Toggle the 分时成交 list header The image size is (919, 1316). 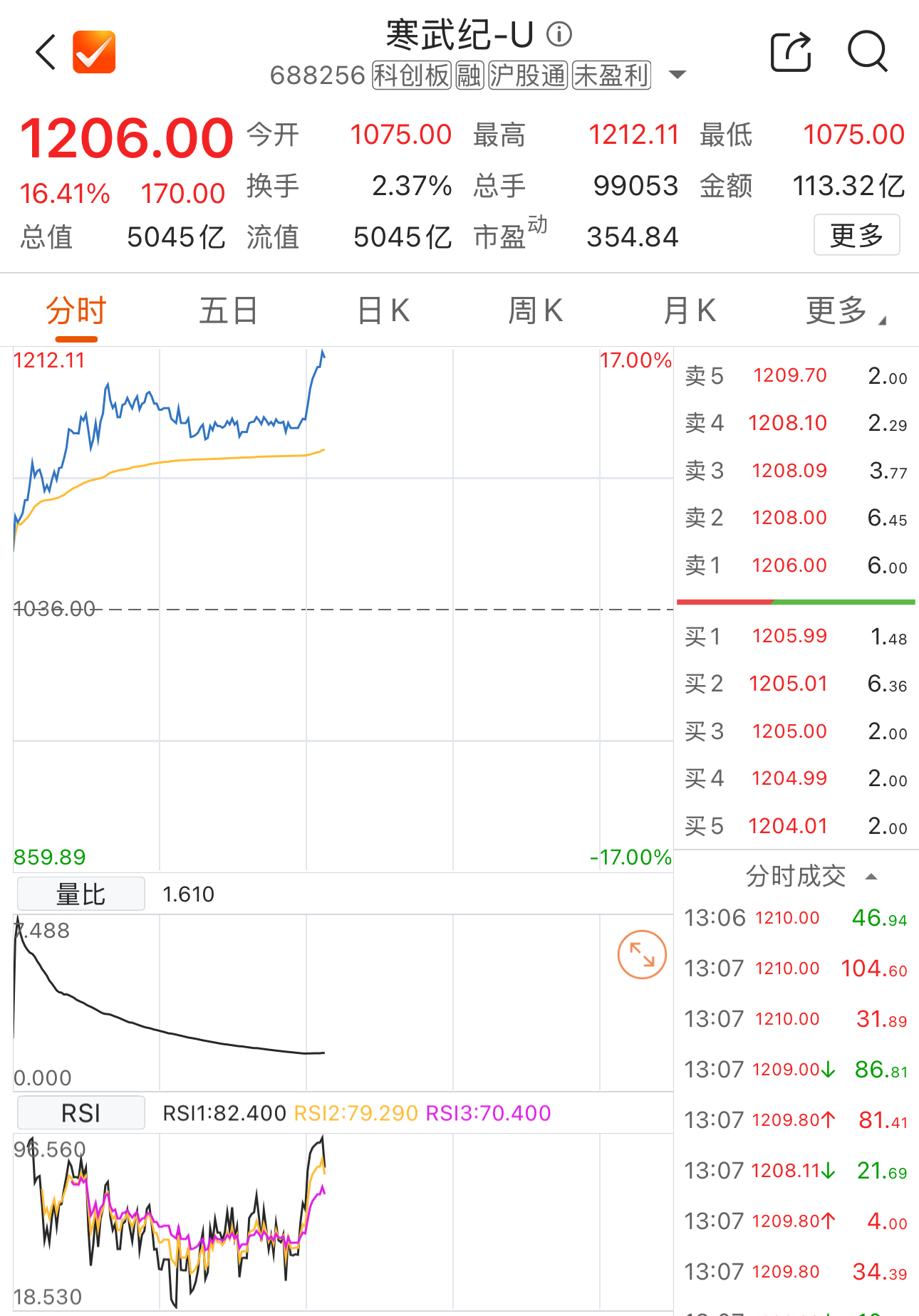[810, 876]
